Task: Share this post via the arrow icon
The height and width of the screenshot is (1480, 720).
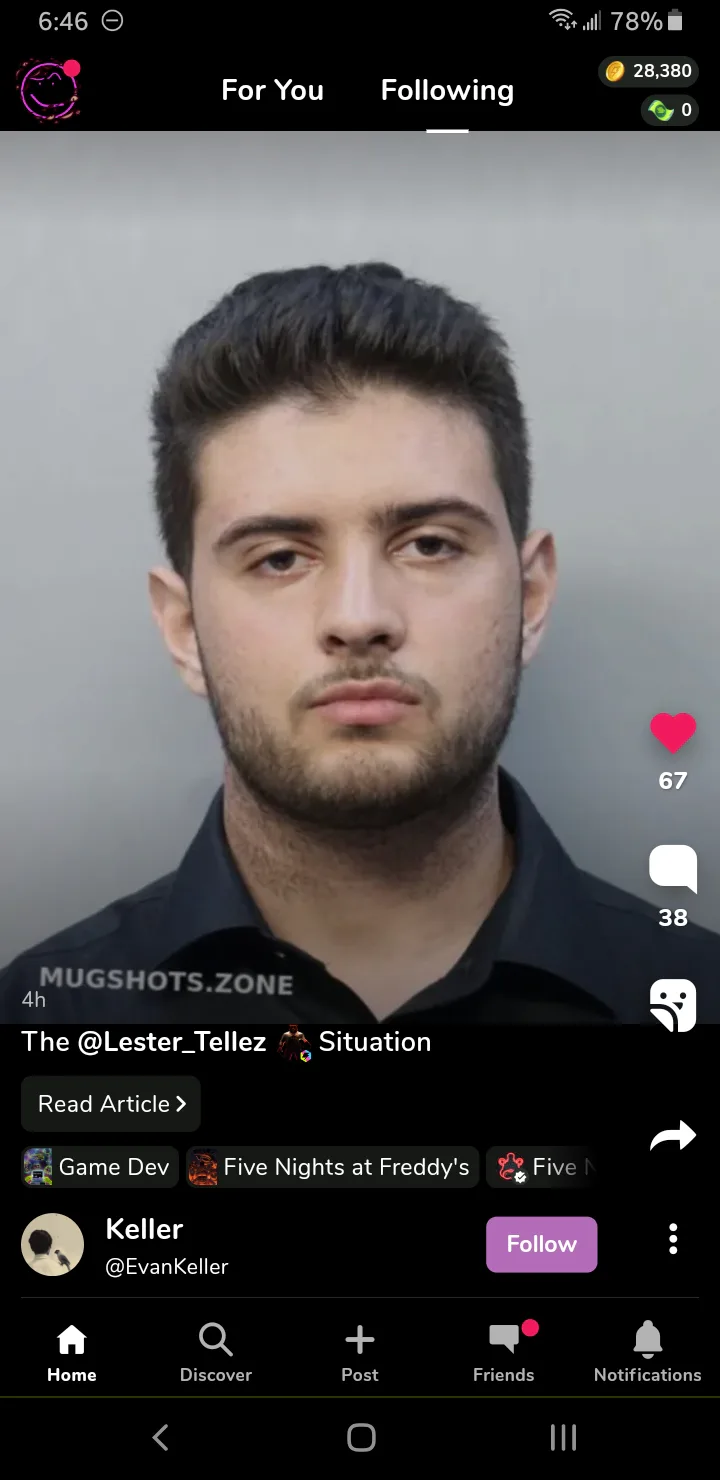Action: (x=672, y=1135)
